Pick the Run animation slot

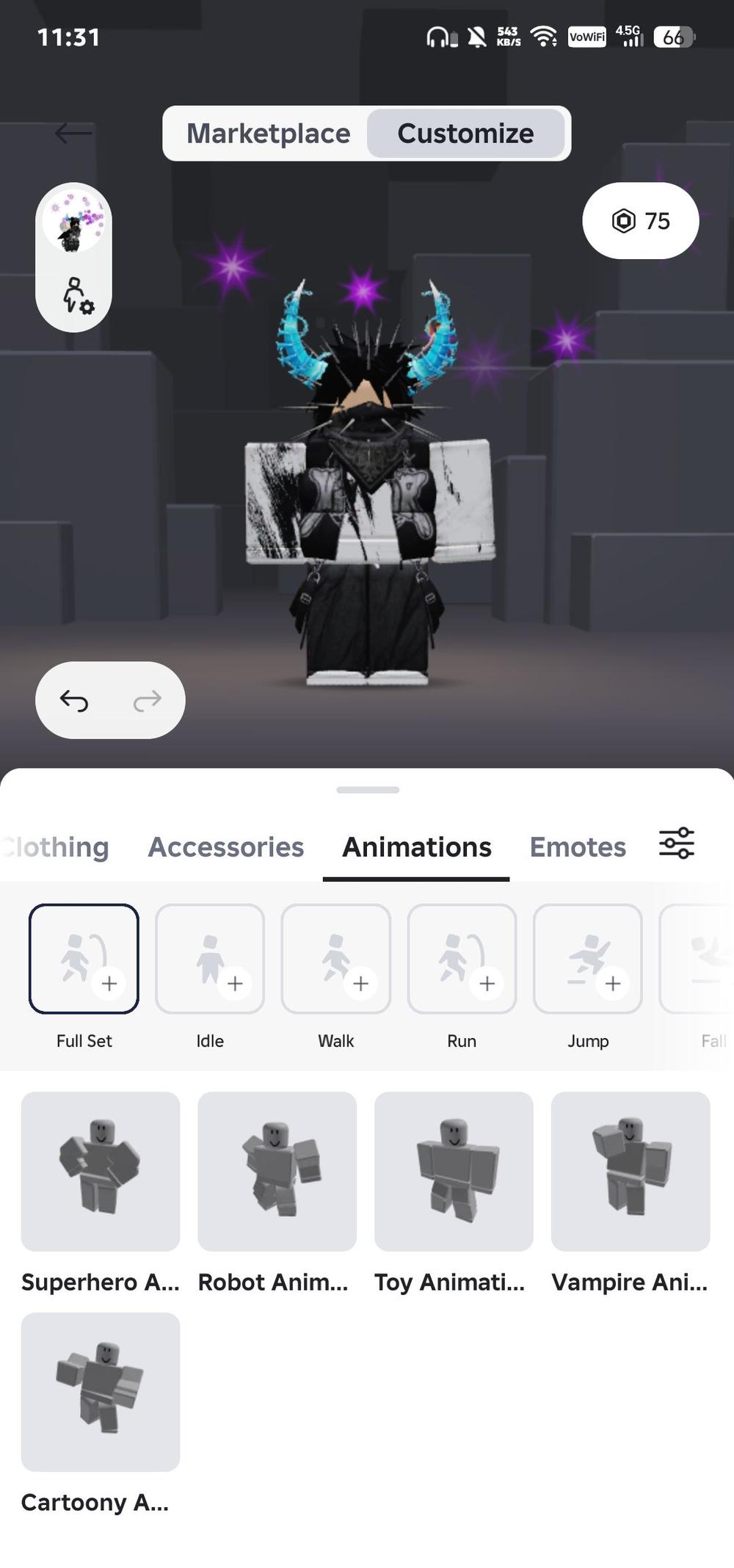(x=462, y=959)
